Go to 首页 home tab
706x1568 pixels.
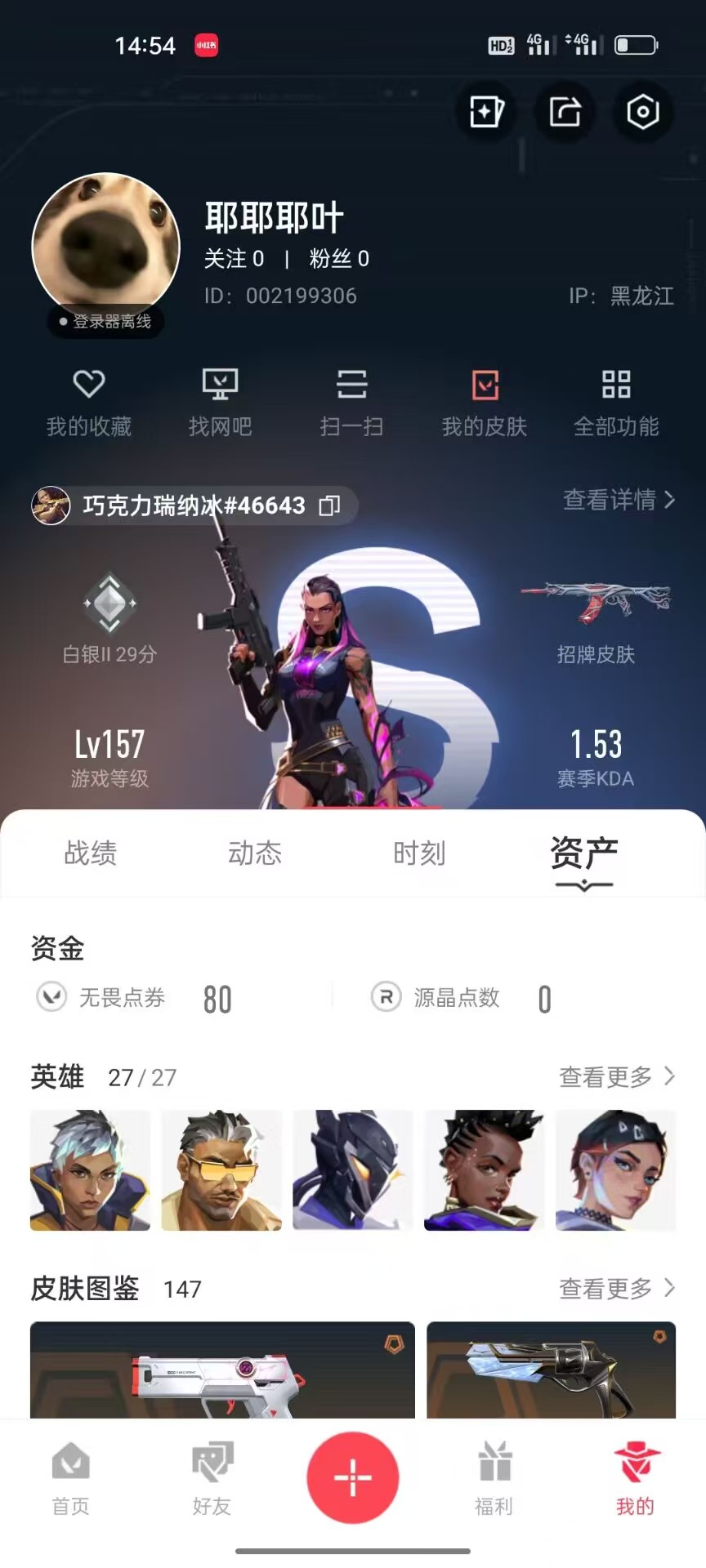point(71,1478)
